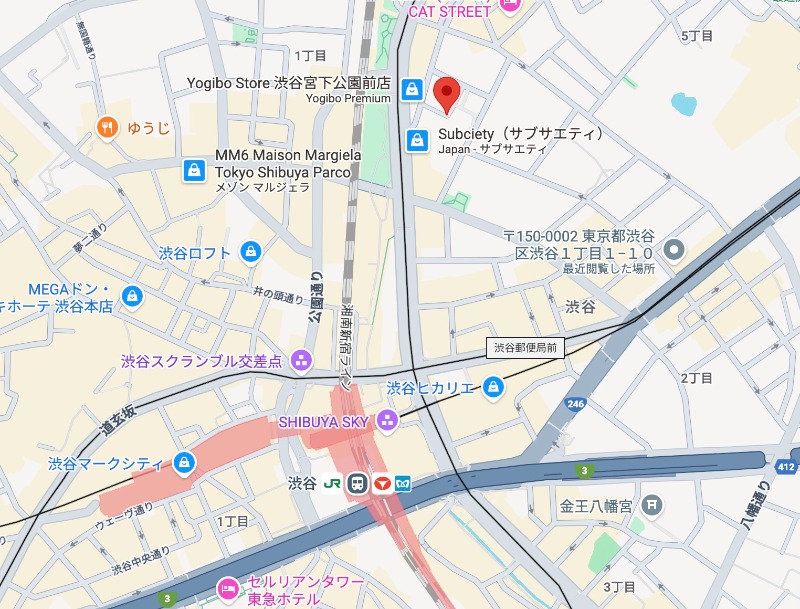
Task: Select the 渋谷 station transit icons
Action: 378,483
